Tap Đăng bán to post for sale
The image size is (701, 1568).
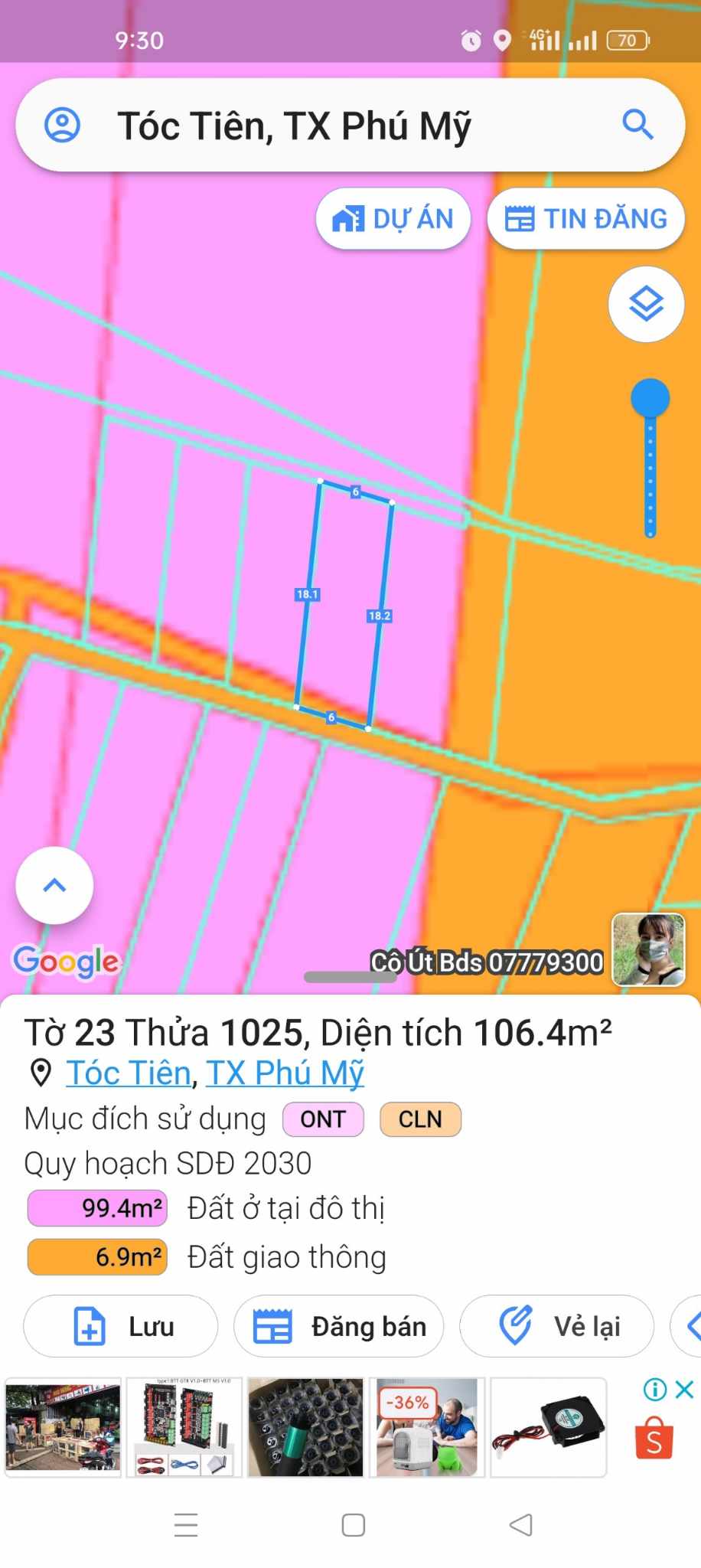[x=338, y=1326]
